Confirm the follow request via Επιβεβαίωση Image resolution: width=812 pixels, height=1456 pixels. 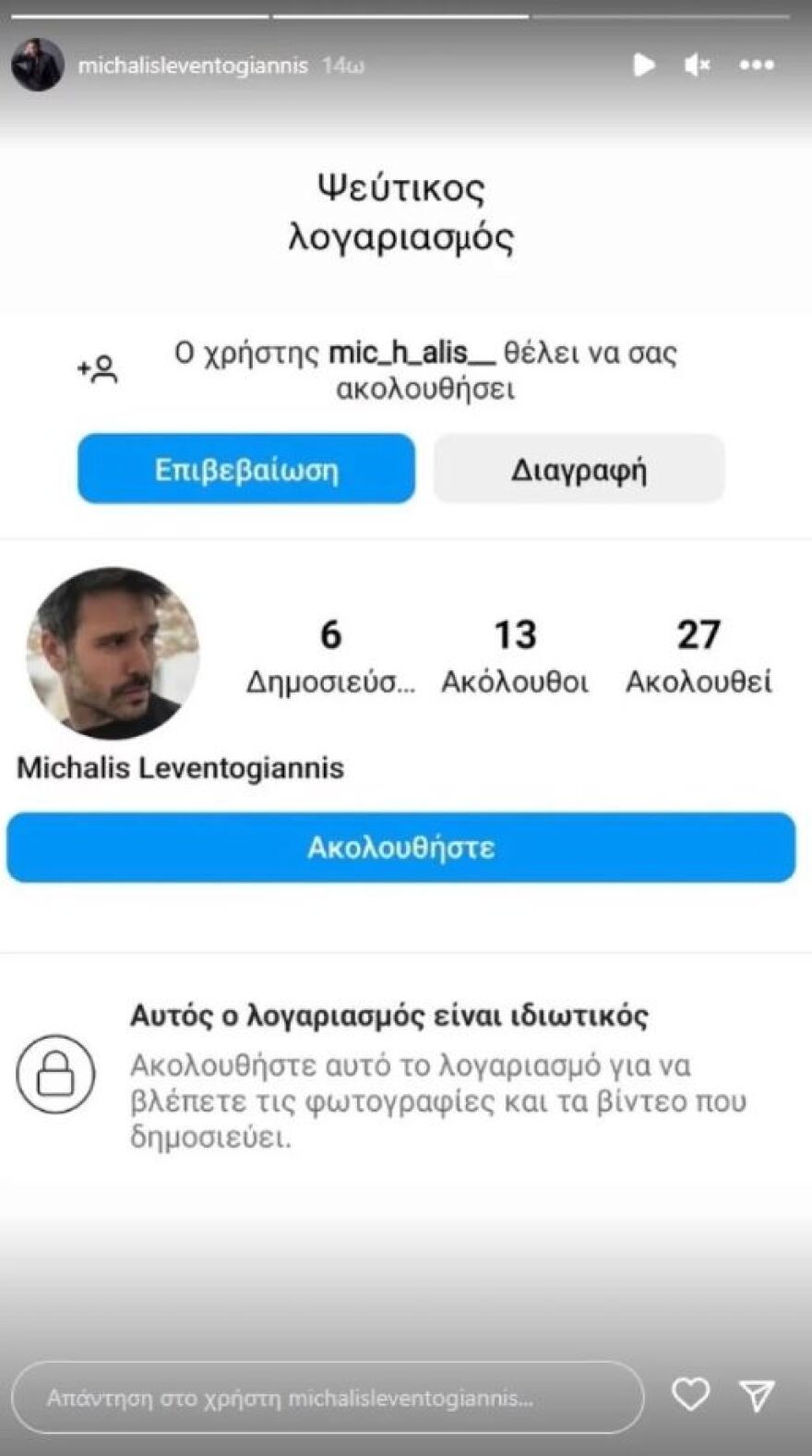[246, 469]
